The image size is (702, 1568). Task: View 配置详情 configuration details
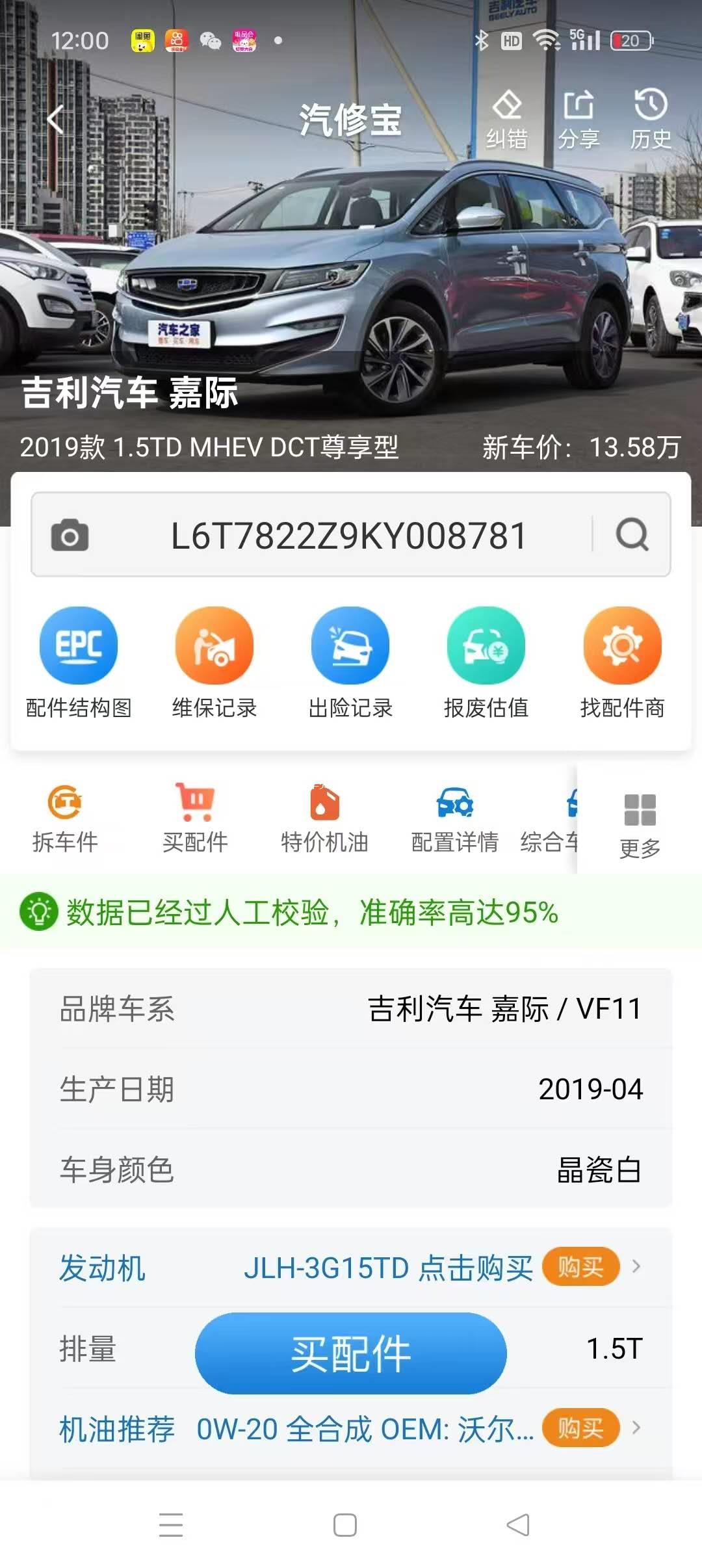click(x=455, y=819)
